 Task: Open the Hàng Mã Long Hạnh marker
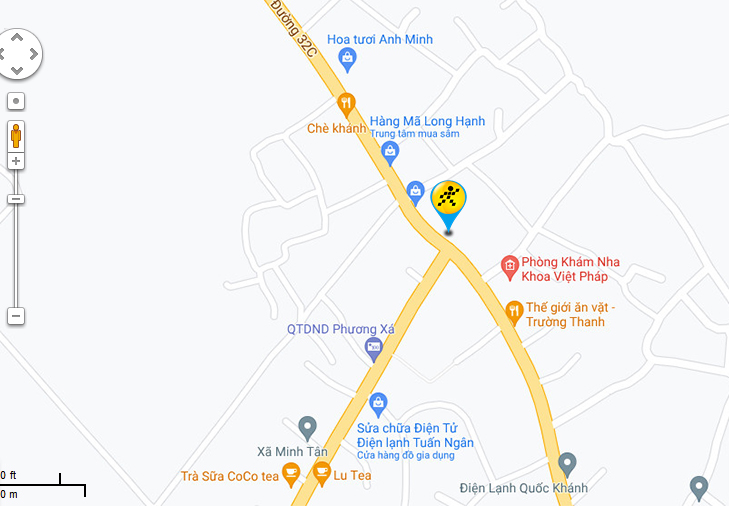(x=390, y=152)
